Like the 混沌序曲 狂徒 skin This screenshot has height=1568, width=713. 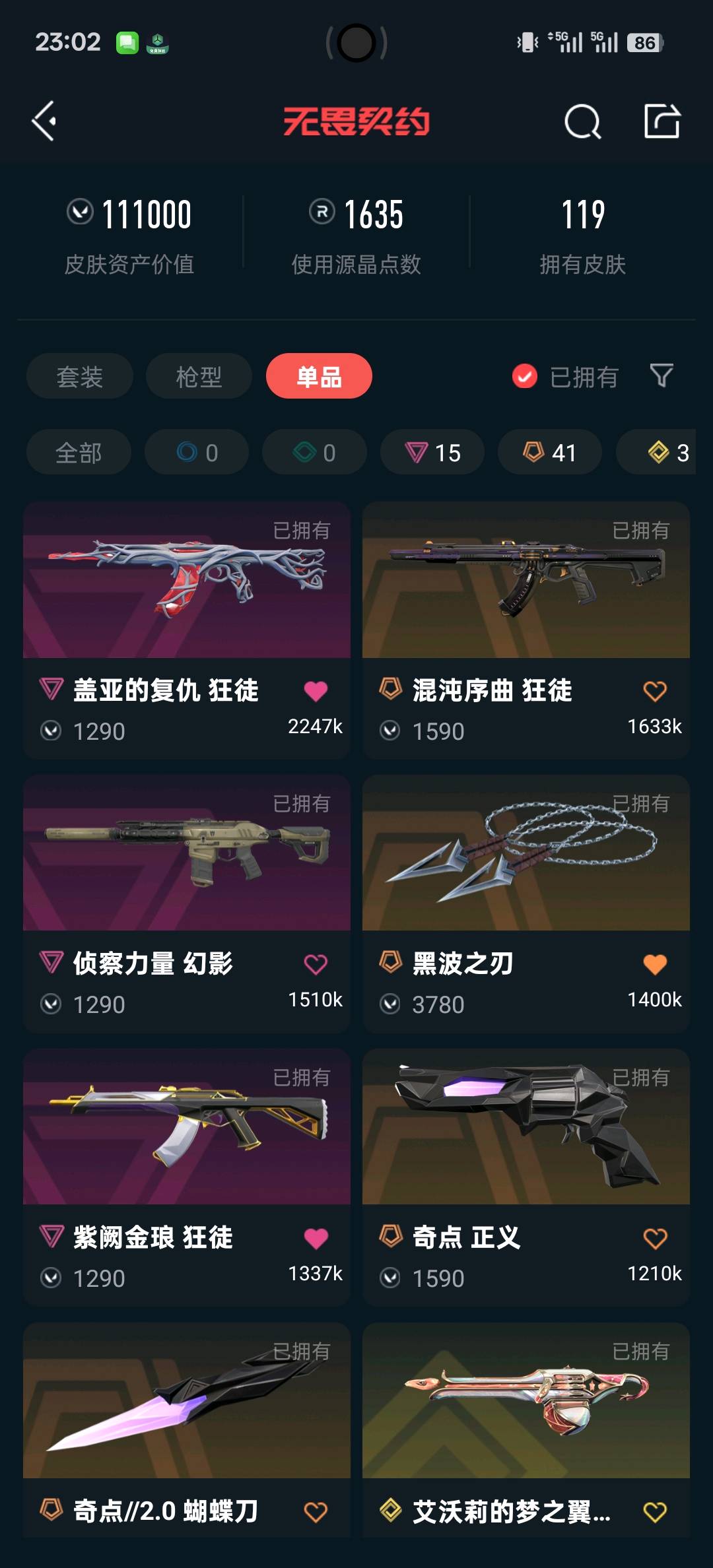click(x=654, y=691)
